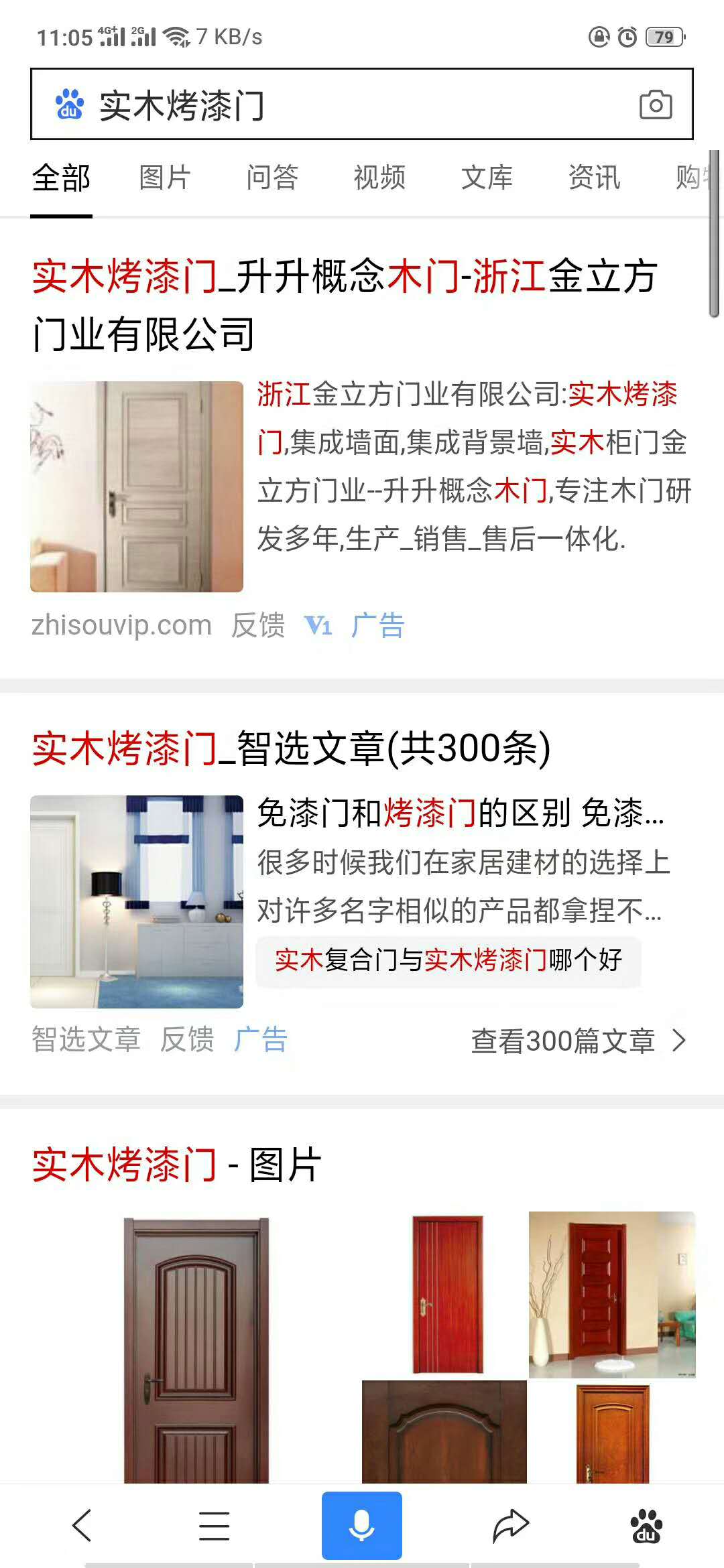Screen dimensions: 724x1568
Task: Open the 浙江金立方门业有限公司 result
Action: (x=345, y=305)
